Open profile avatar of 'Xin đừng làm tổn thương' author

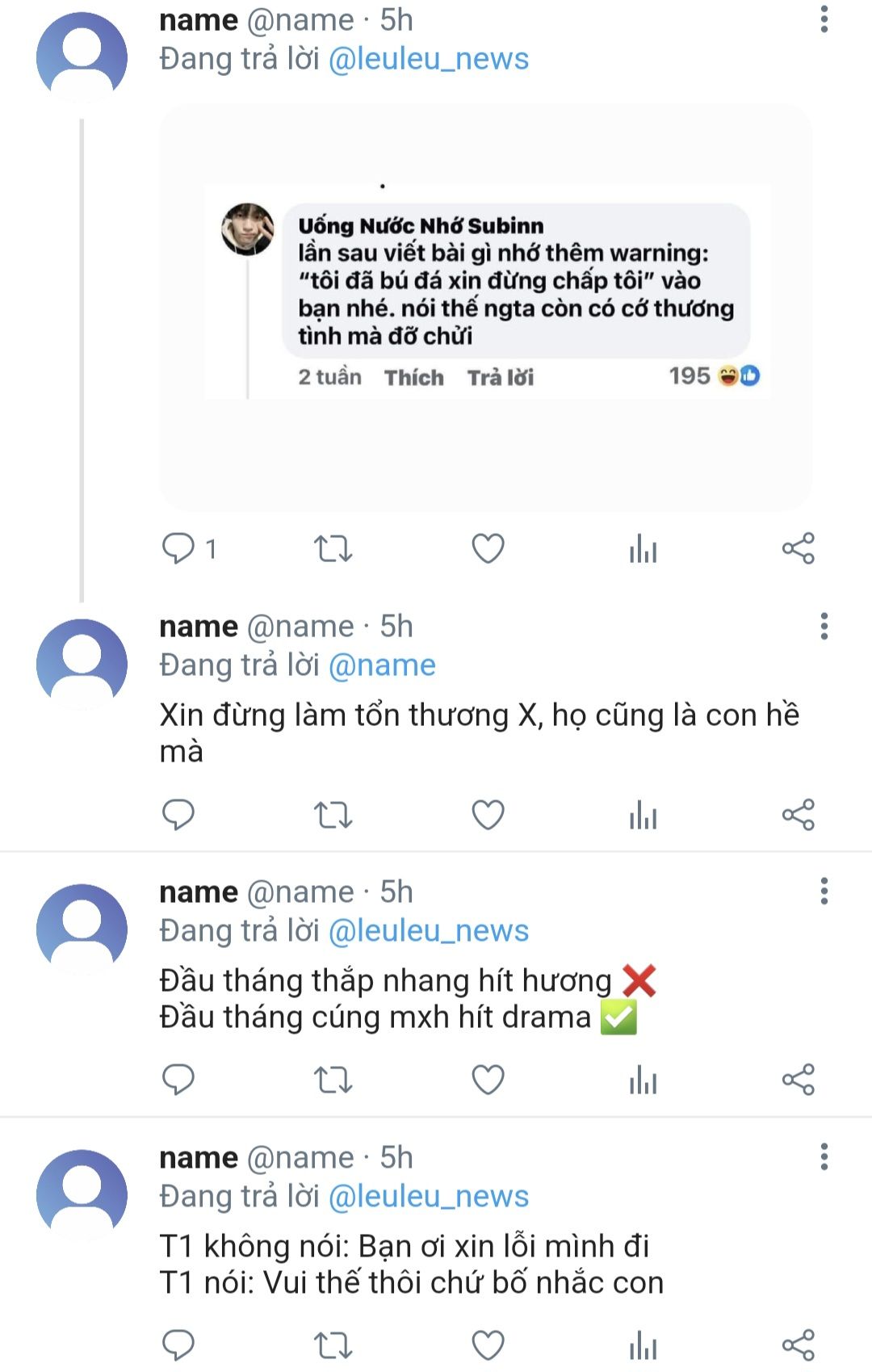pos(82,664)
